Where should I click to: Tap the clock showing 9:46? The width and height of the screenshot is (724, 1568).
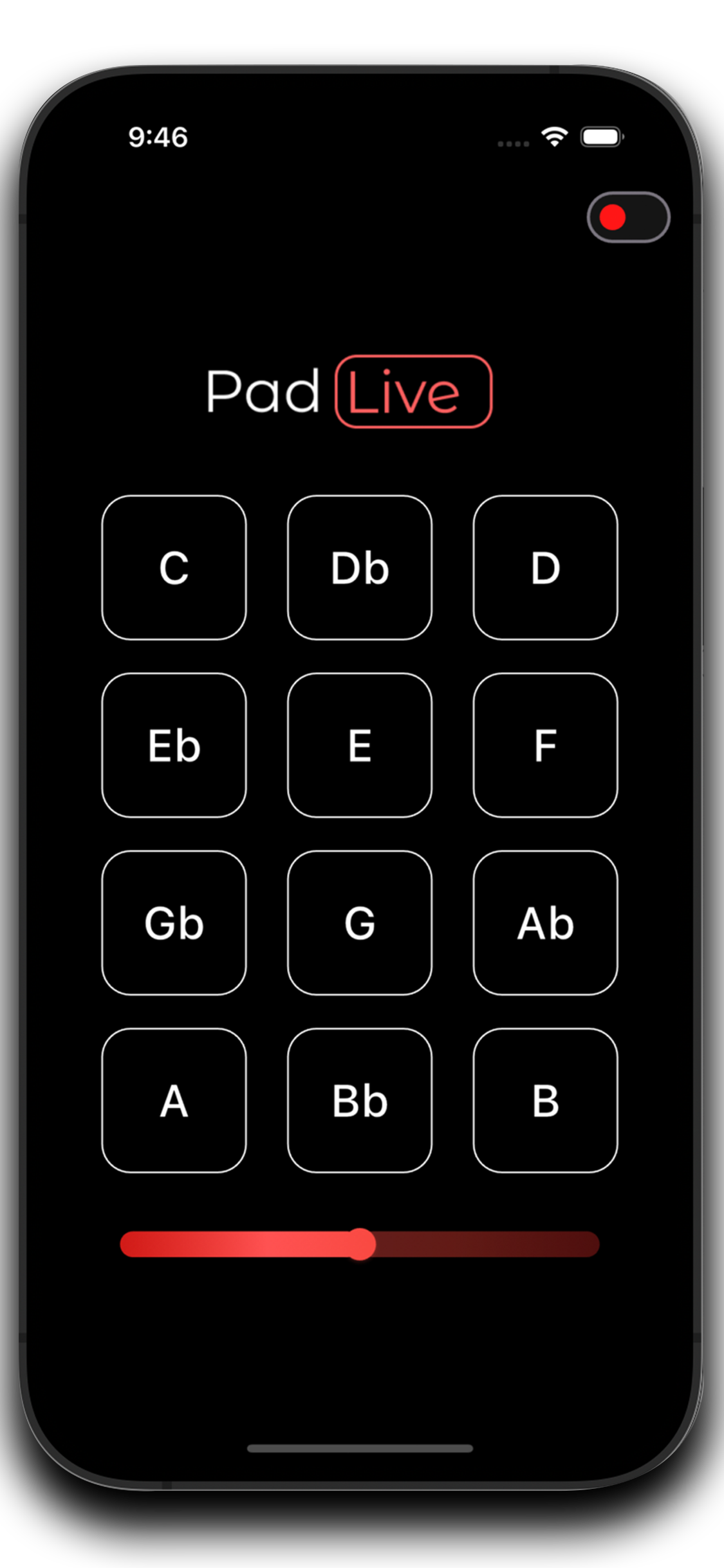click(x=158, y=136)
